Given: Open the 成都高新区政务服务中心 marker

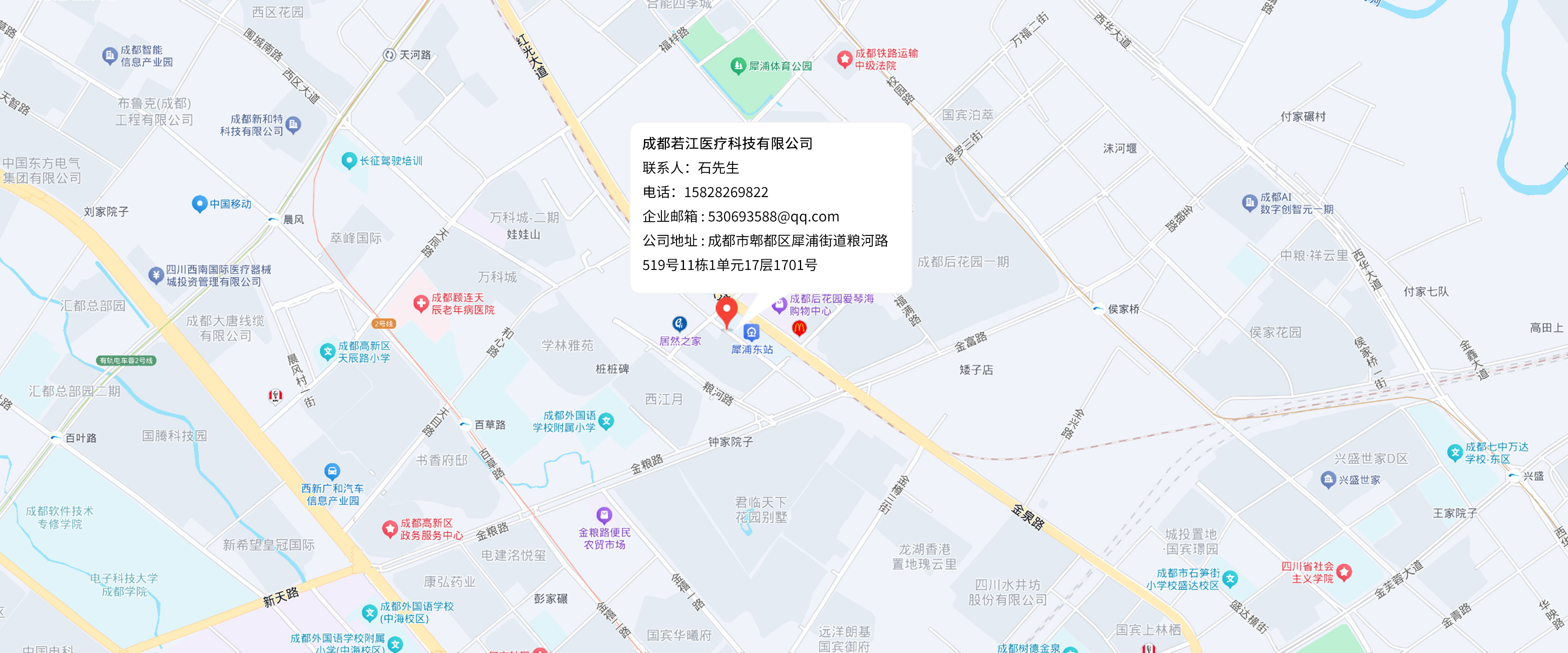Looking at the screenshot, I should click(390, 528).
